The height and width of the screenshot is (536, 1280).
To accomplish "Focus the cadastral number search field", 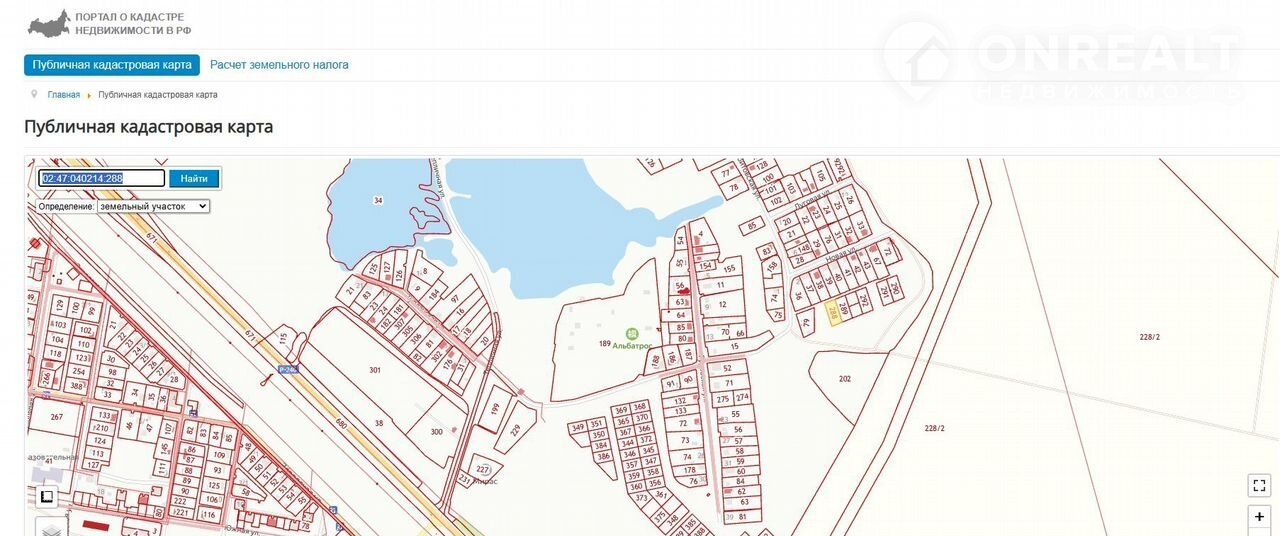I will pos(101,179).
